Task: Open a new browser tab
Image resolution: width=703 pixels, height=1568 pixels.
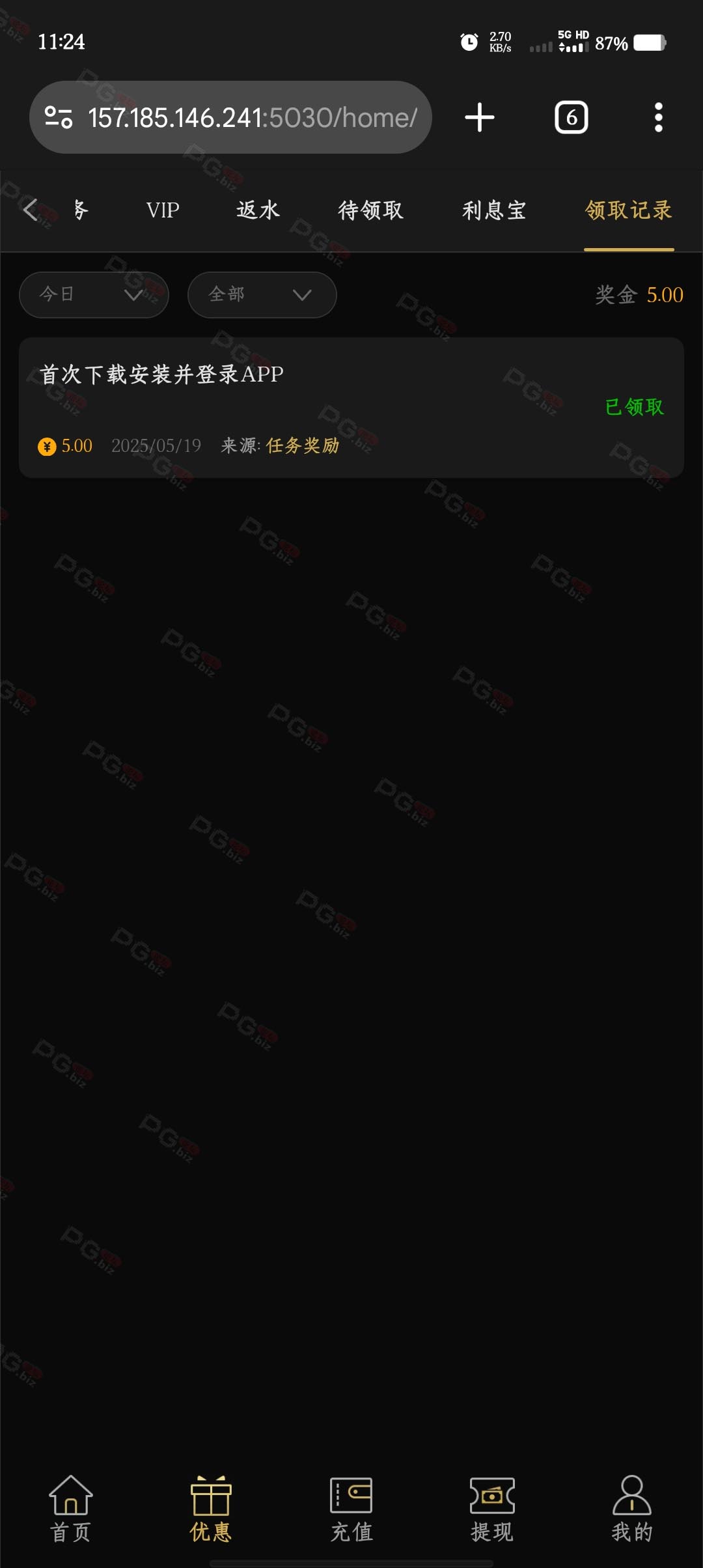Action: [480, 118]
